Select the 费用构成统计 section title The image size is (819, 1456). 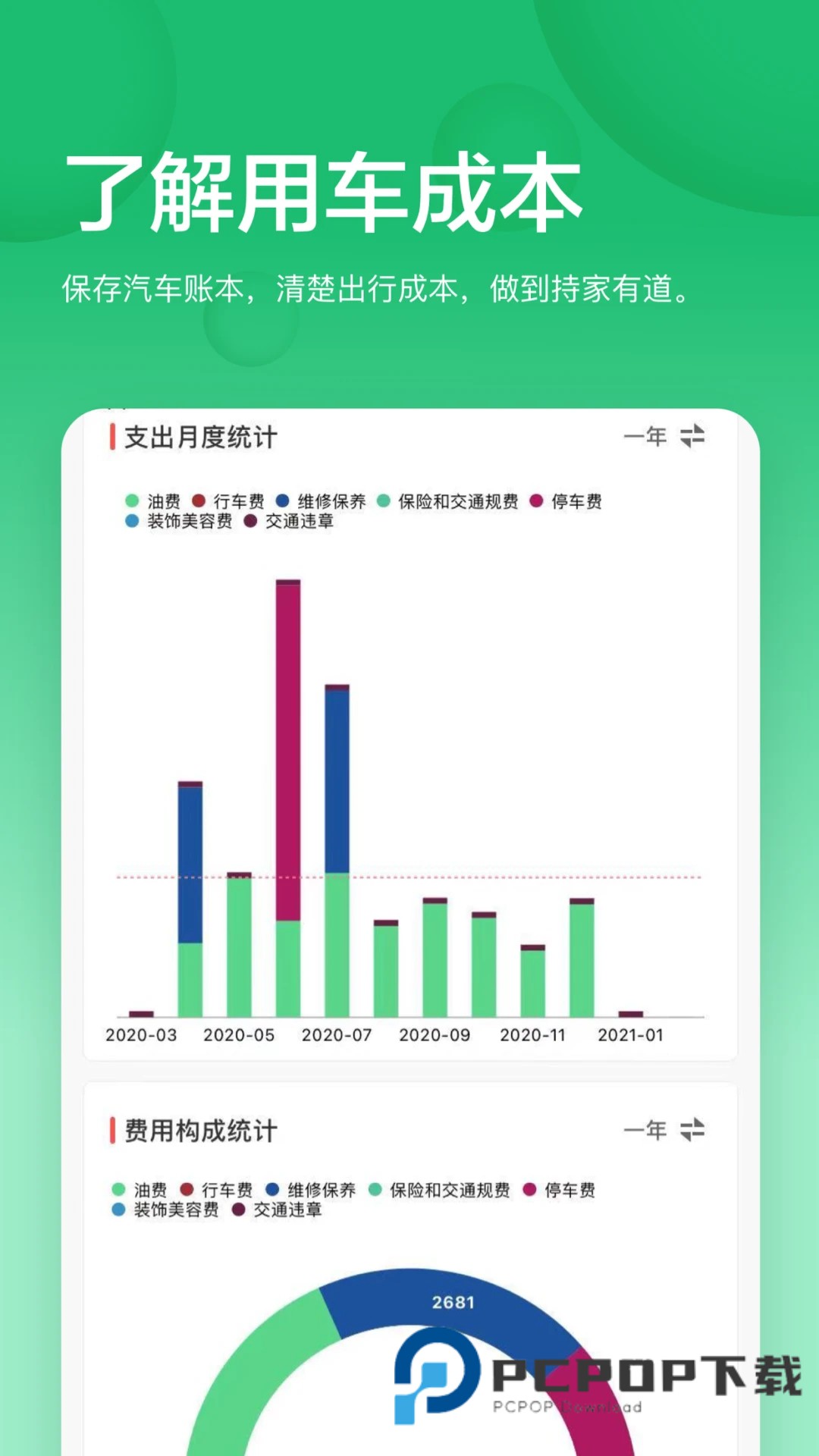tap(199, 1129)
